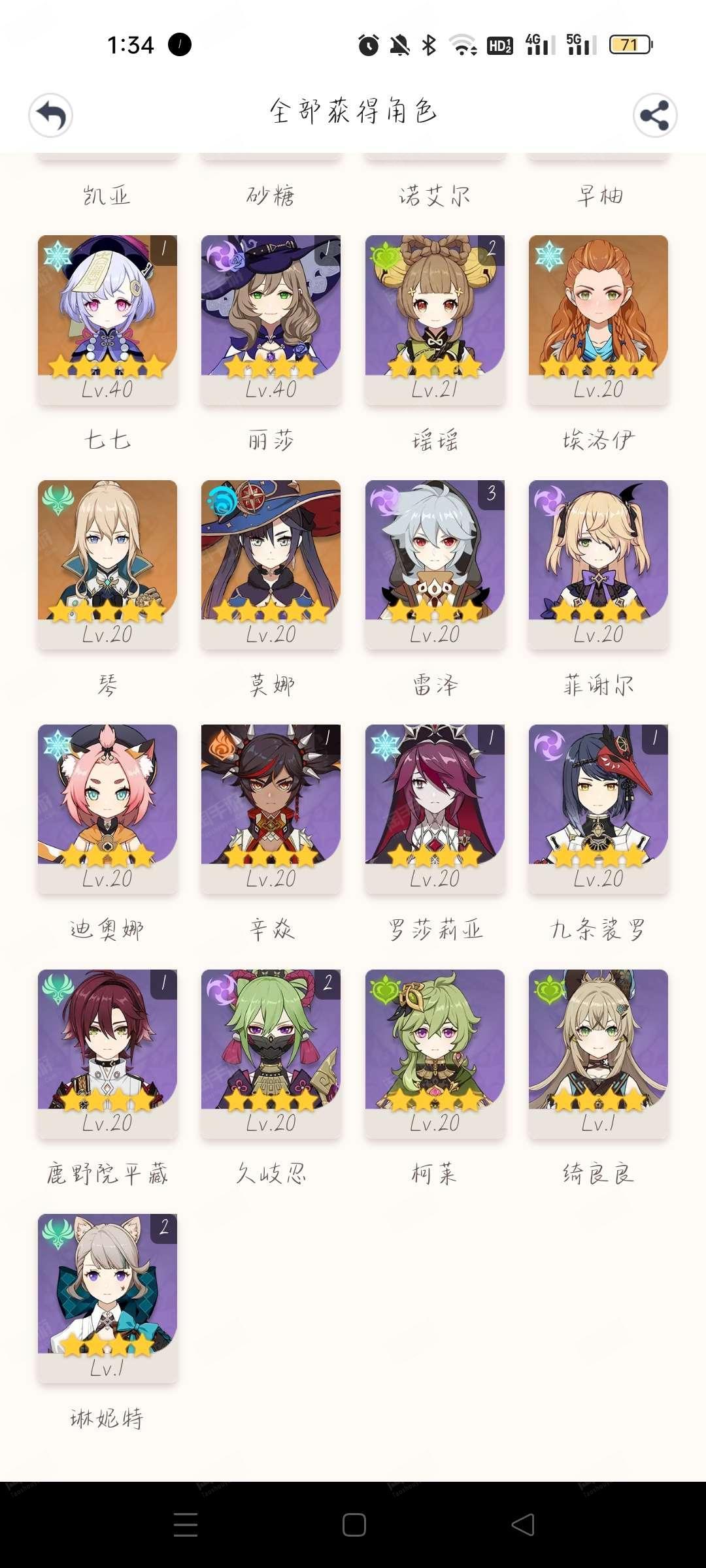Open the 丽莎 character card
Screen dimensions: 706x1568
click(x=271, y=320)
